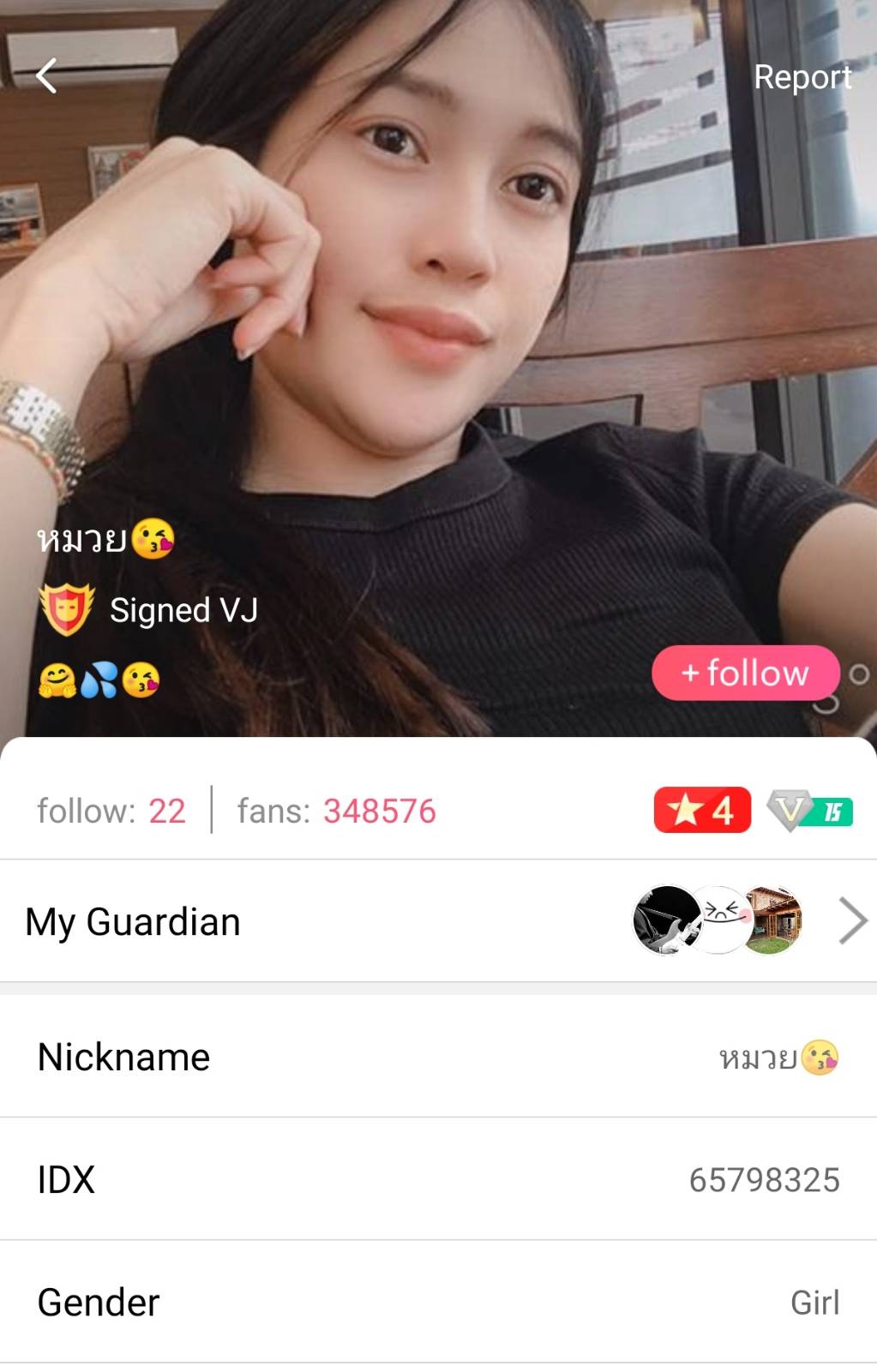View the following count of 22
Viewport: 877px width, 1372px height.
tap(111, 811)
